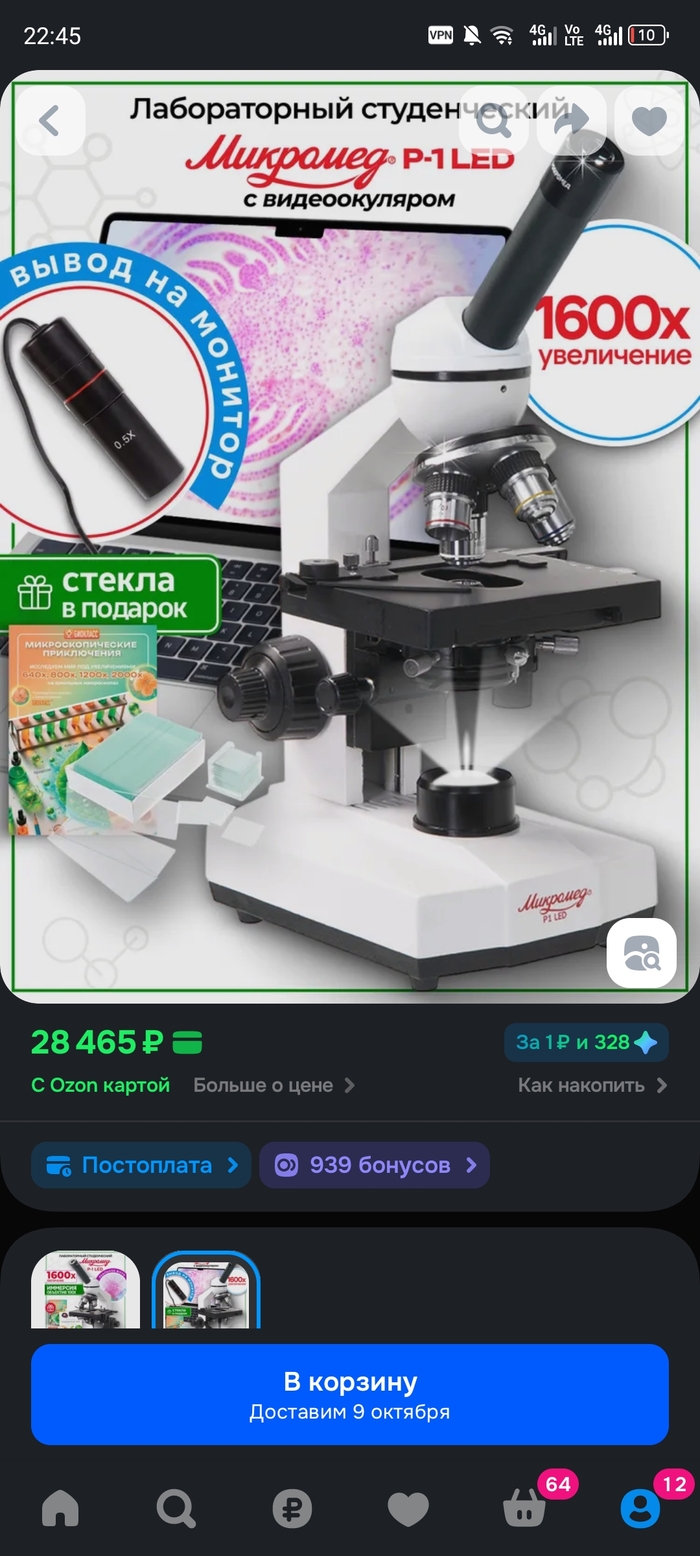700x1556 pixels.
Task: Open the cart tab with 64 items
Action: coord(526,1506)
